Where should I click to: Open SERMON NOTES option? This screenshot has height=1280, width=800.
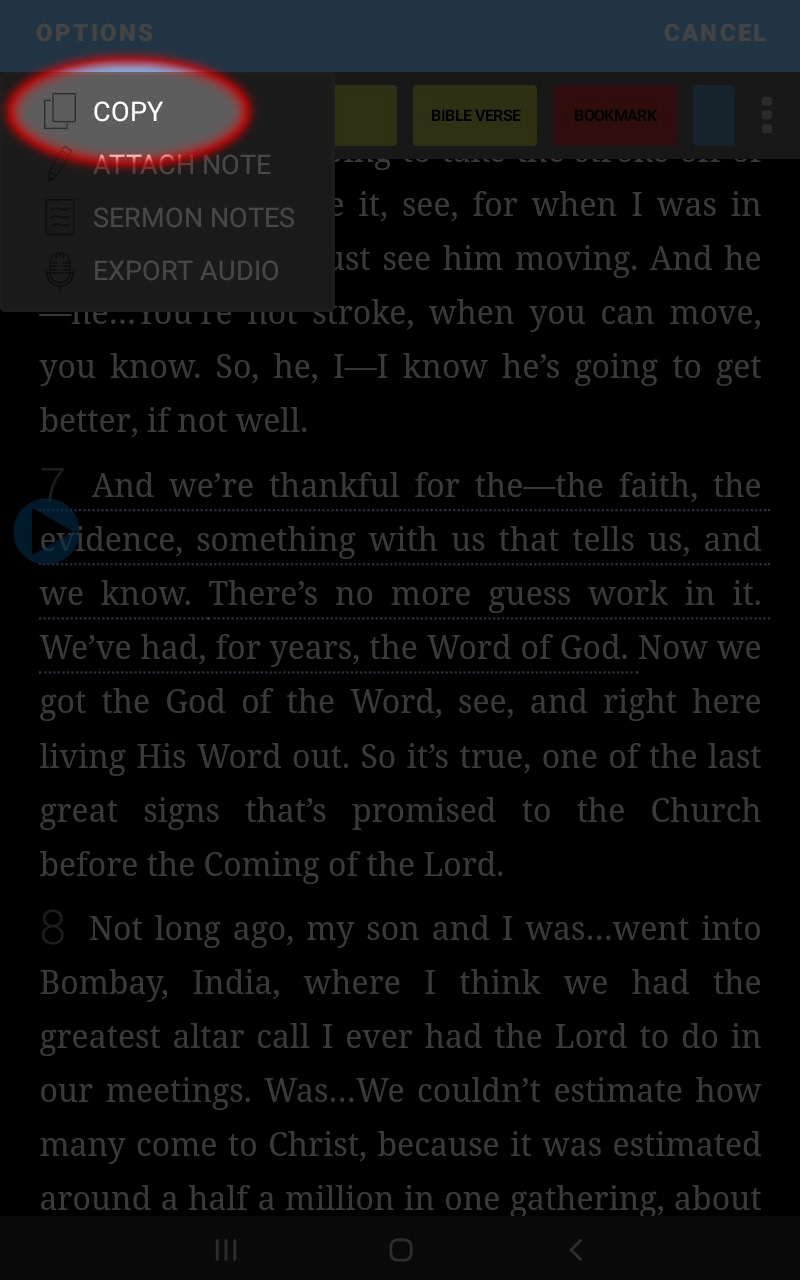pyautogui.click(x=167, y=217)
